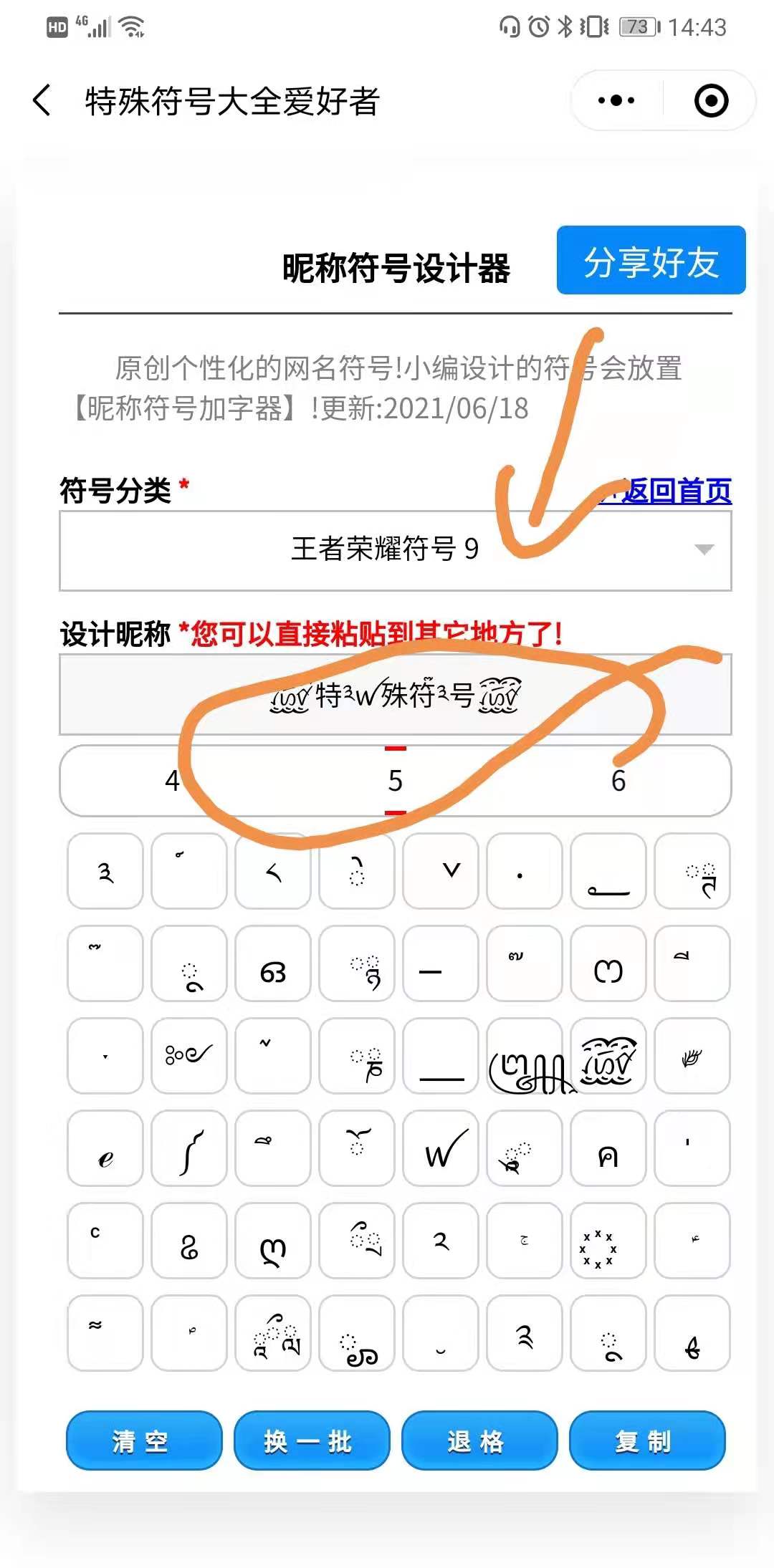Close the mini program via circle icon

[x=711, y=100]
